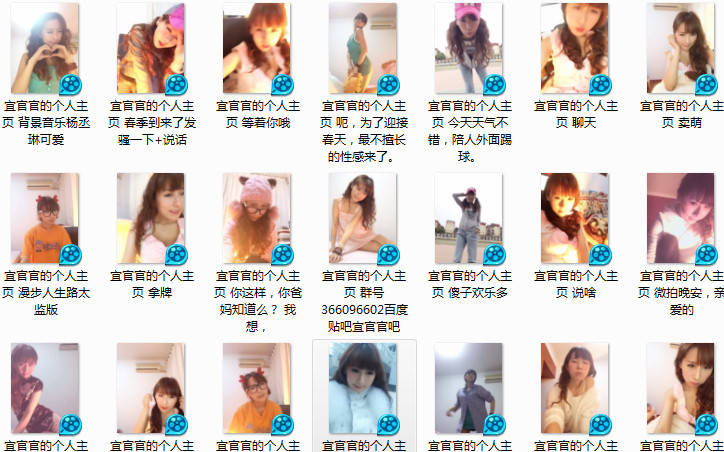Open the video '微拍晚安，亲爱的'
The height and width of the screenshot is (452, 724).
680,218
